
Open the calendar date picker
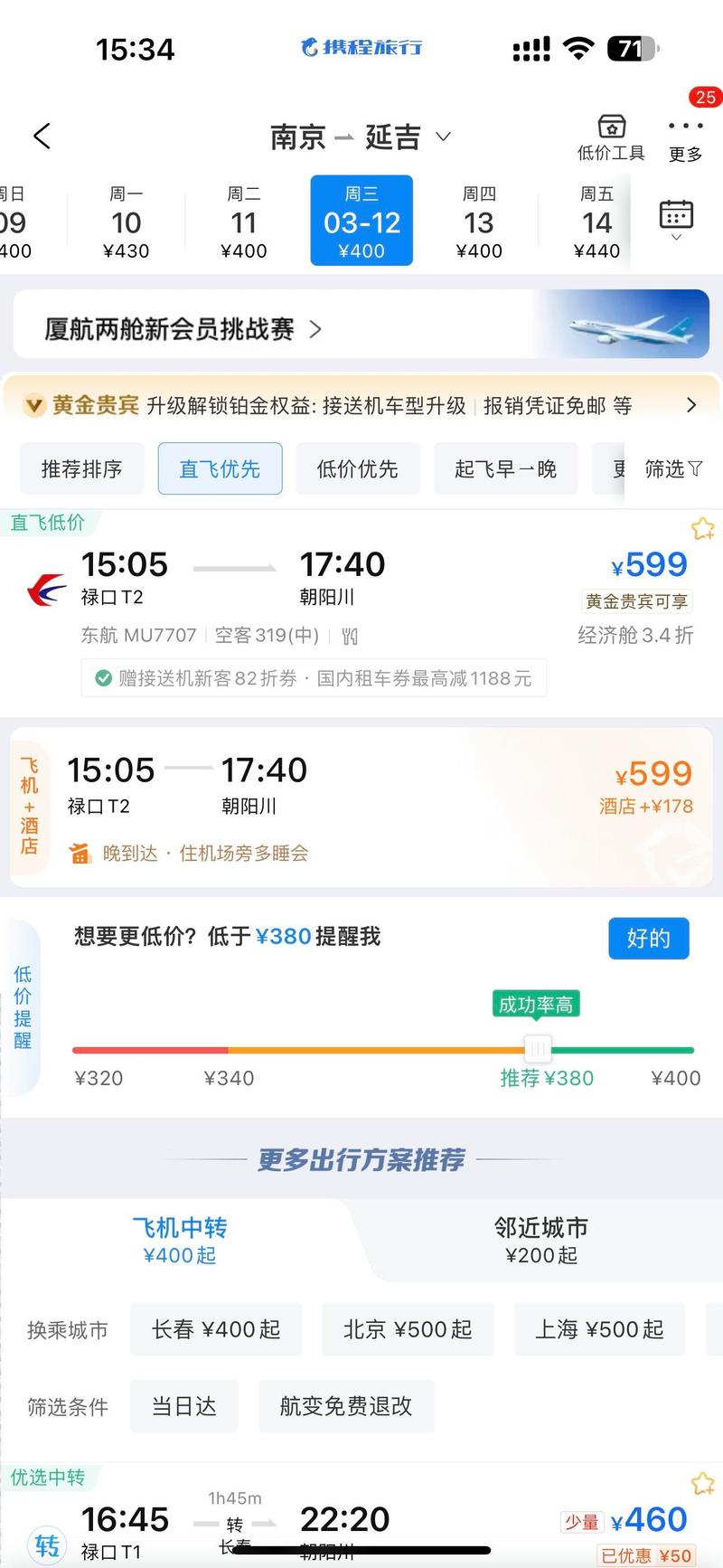[676, 220]
